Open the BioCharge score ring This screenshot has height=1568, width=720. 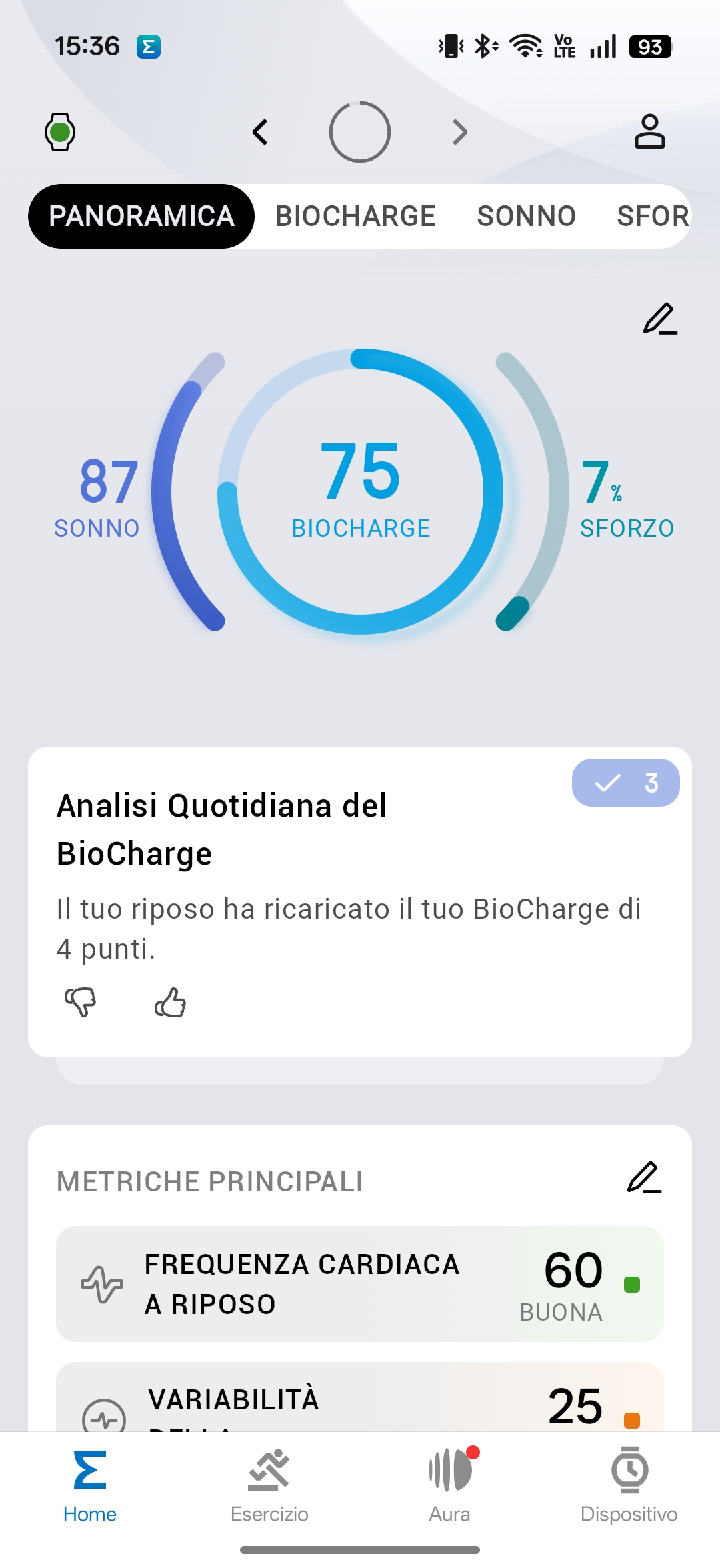coord(361,491)
